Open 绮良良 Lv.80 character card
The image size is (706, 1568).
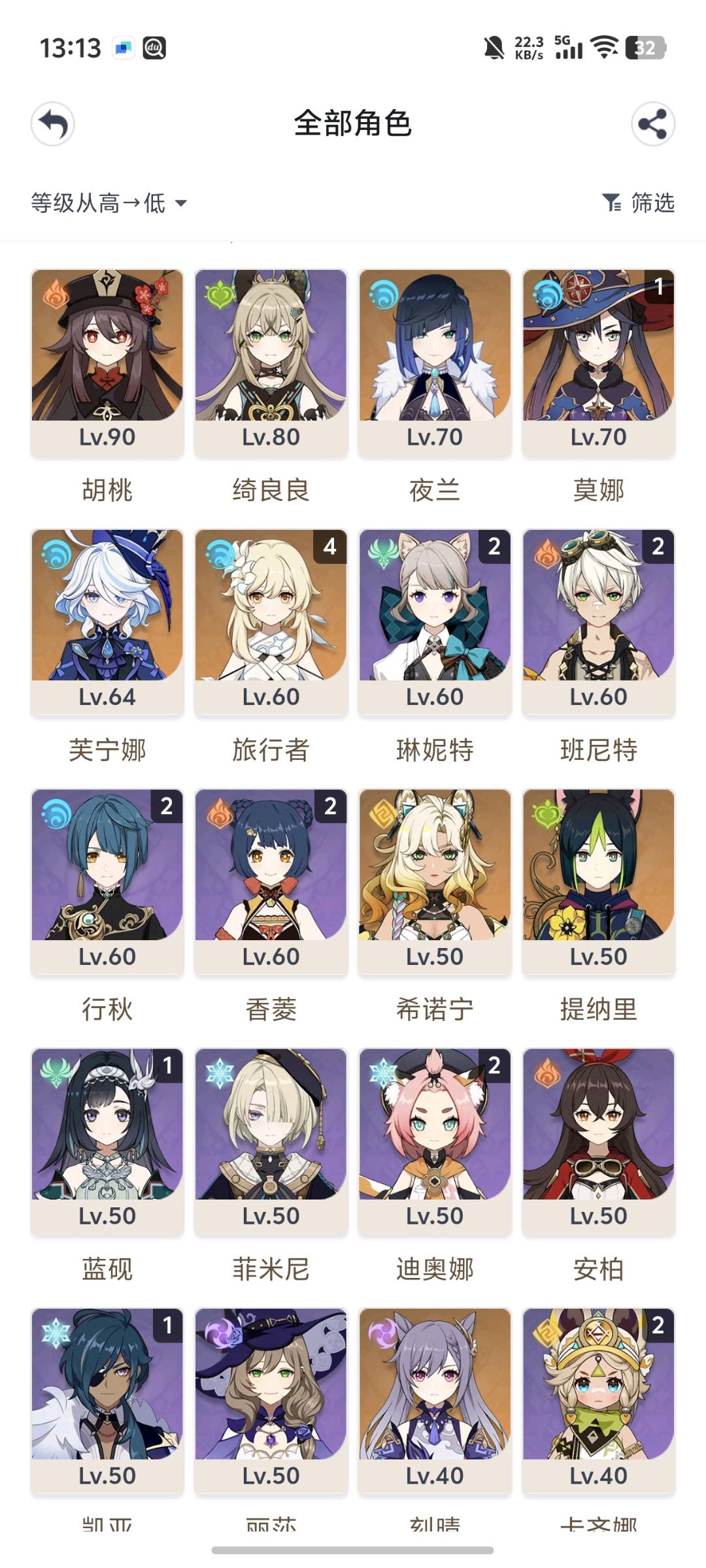[271, 361]
